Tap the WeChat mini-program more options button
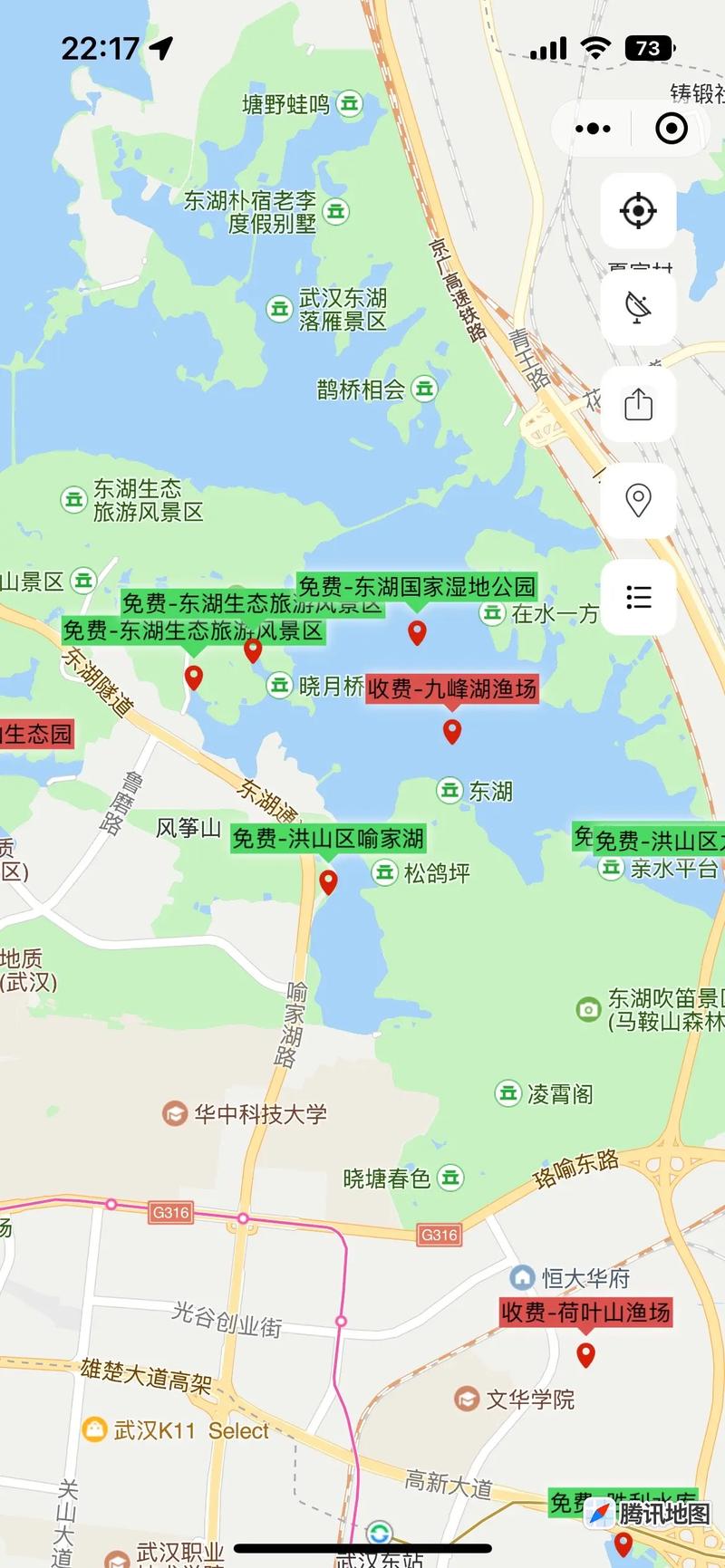The image size is (725, 1568). coord(591,128)
